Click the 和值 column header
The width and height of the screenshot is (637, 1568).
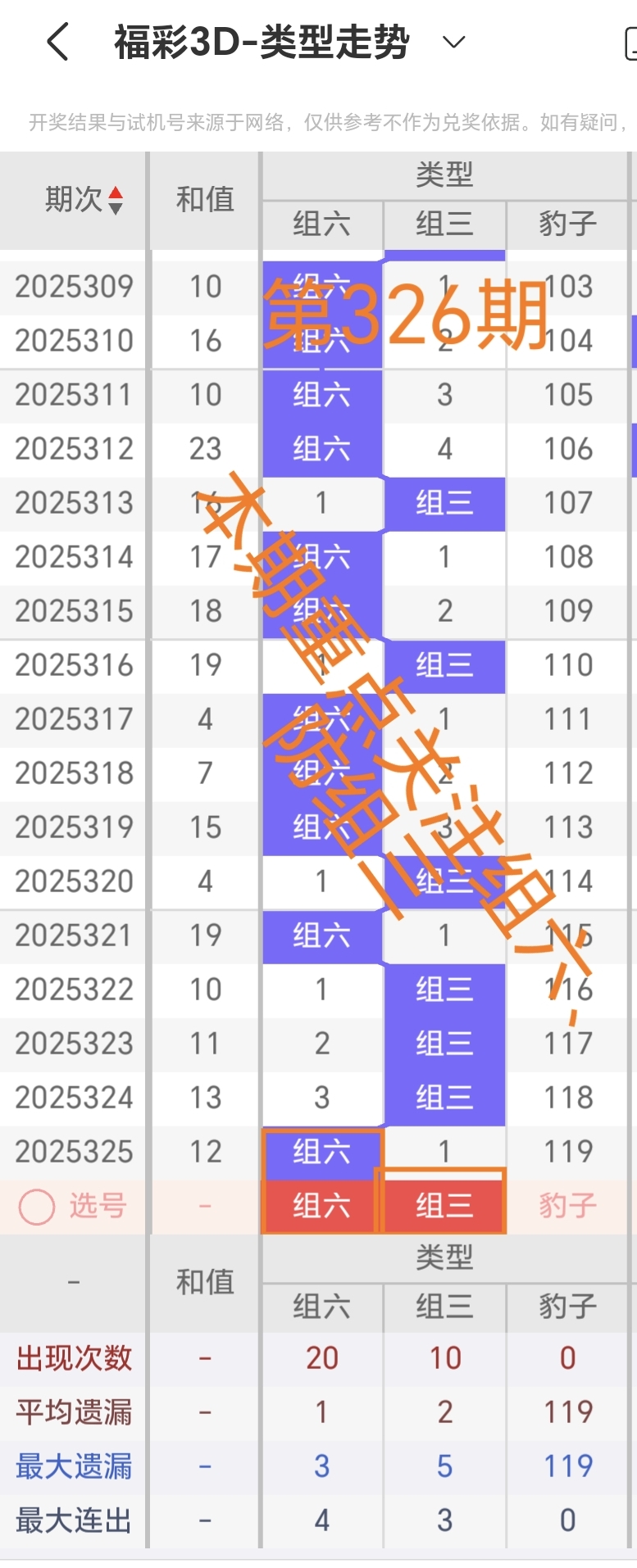click(203, 198)
